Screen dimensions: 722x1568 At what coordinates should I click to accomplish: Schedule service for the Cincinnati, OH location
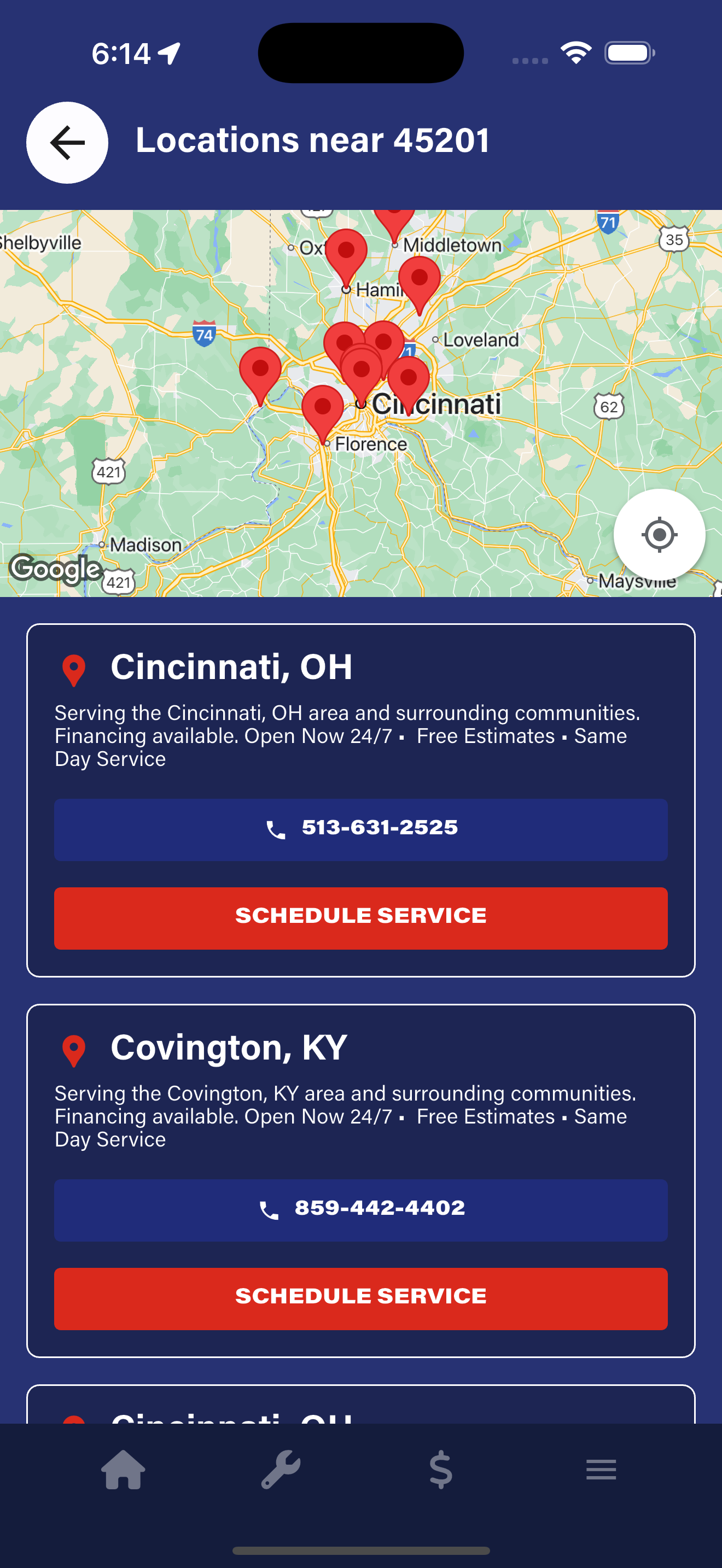pos(360,917)
